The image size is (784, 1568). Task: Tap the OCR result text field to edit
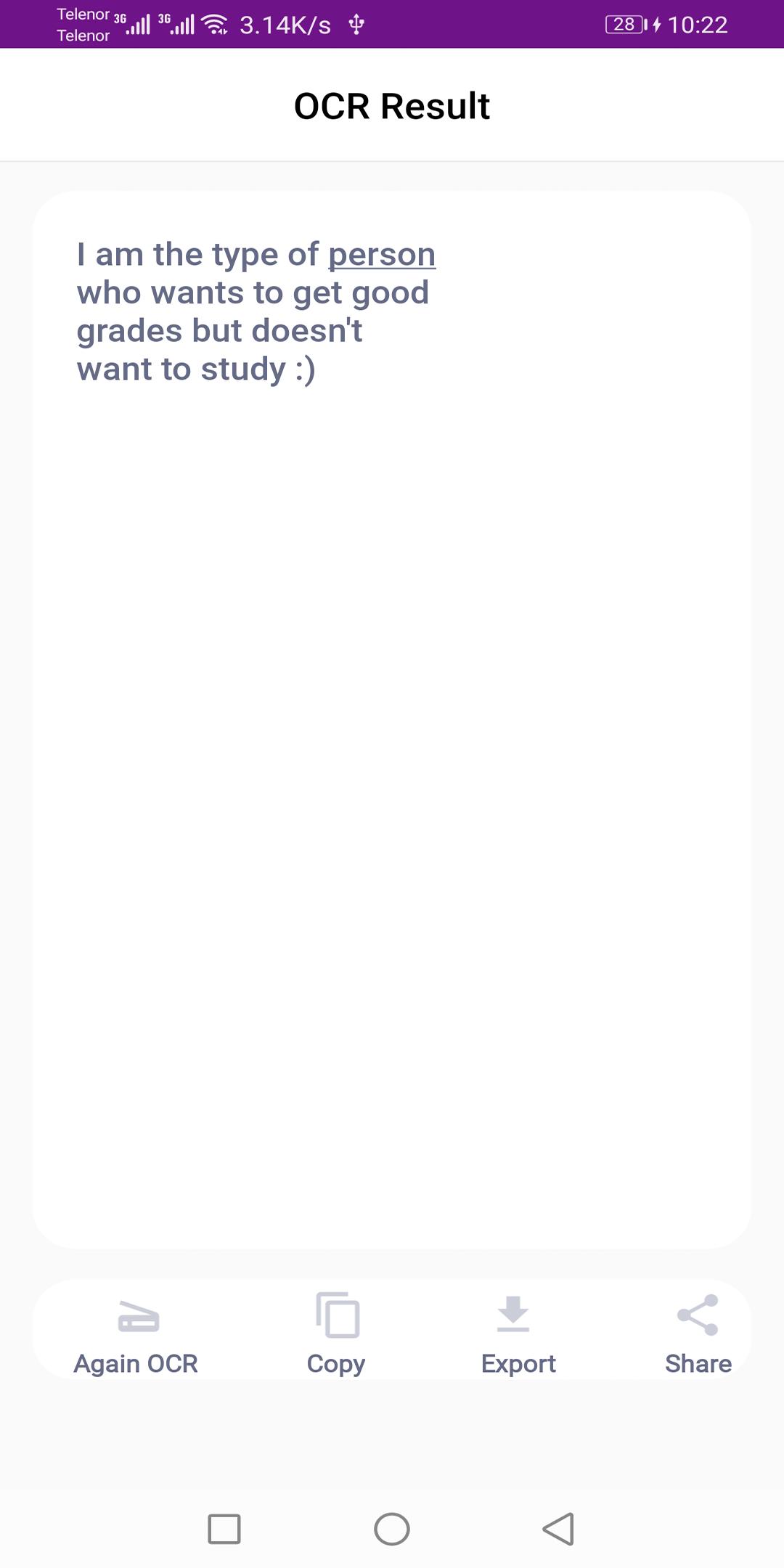[392, 653]
